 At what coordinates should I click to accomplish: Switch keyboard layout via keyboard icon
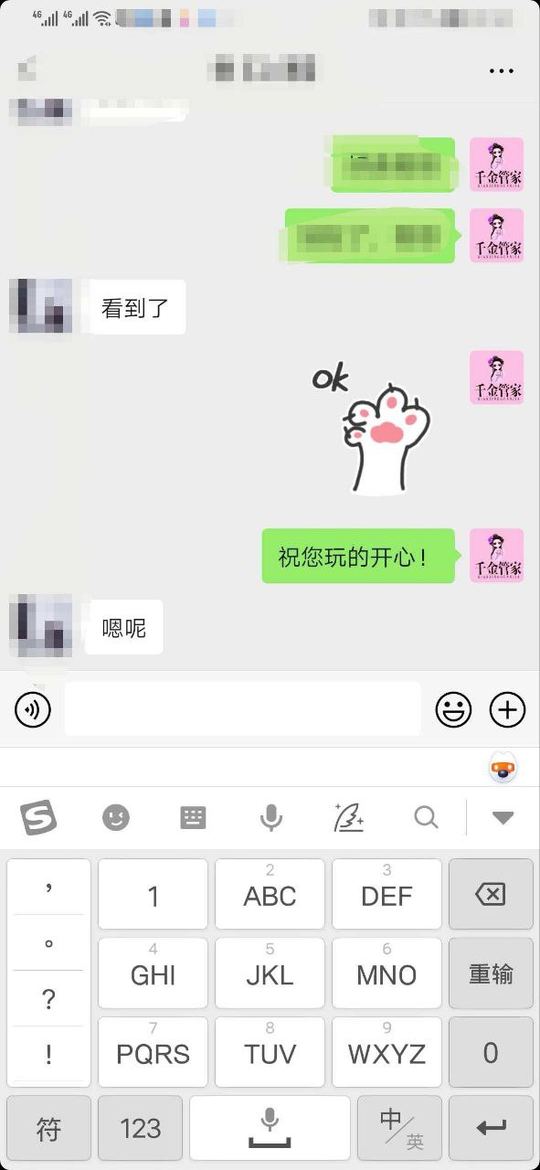[x=193, y=818]
